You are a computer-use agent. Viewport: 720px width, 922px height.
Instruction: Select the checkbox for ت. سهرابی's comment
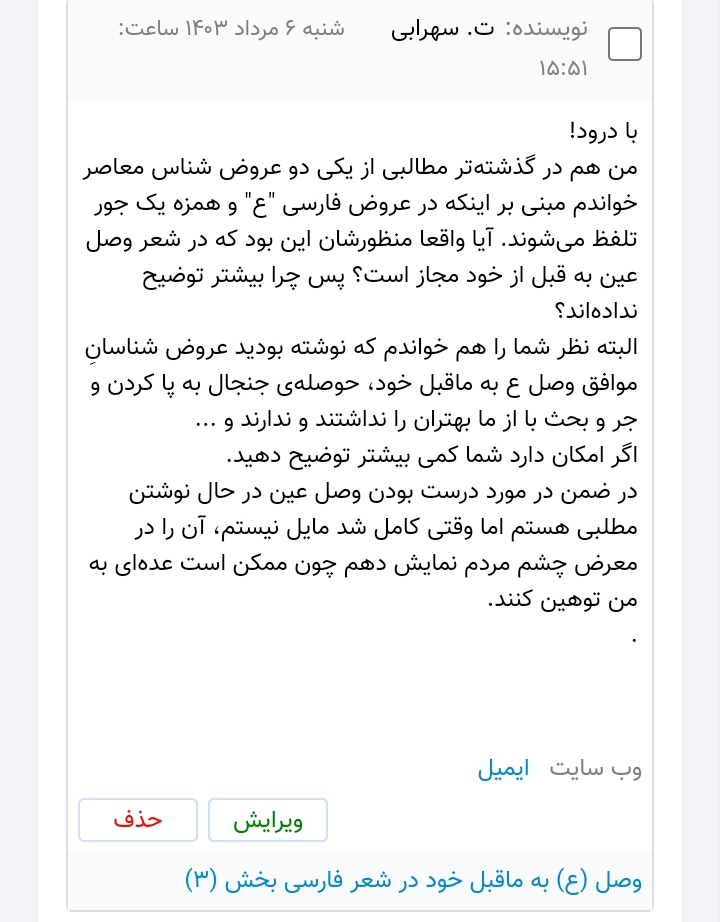click(x=625, y=44)
